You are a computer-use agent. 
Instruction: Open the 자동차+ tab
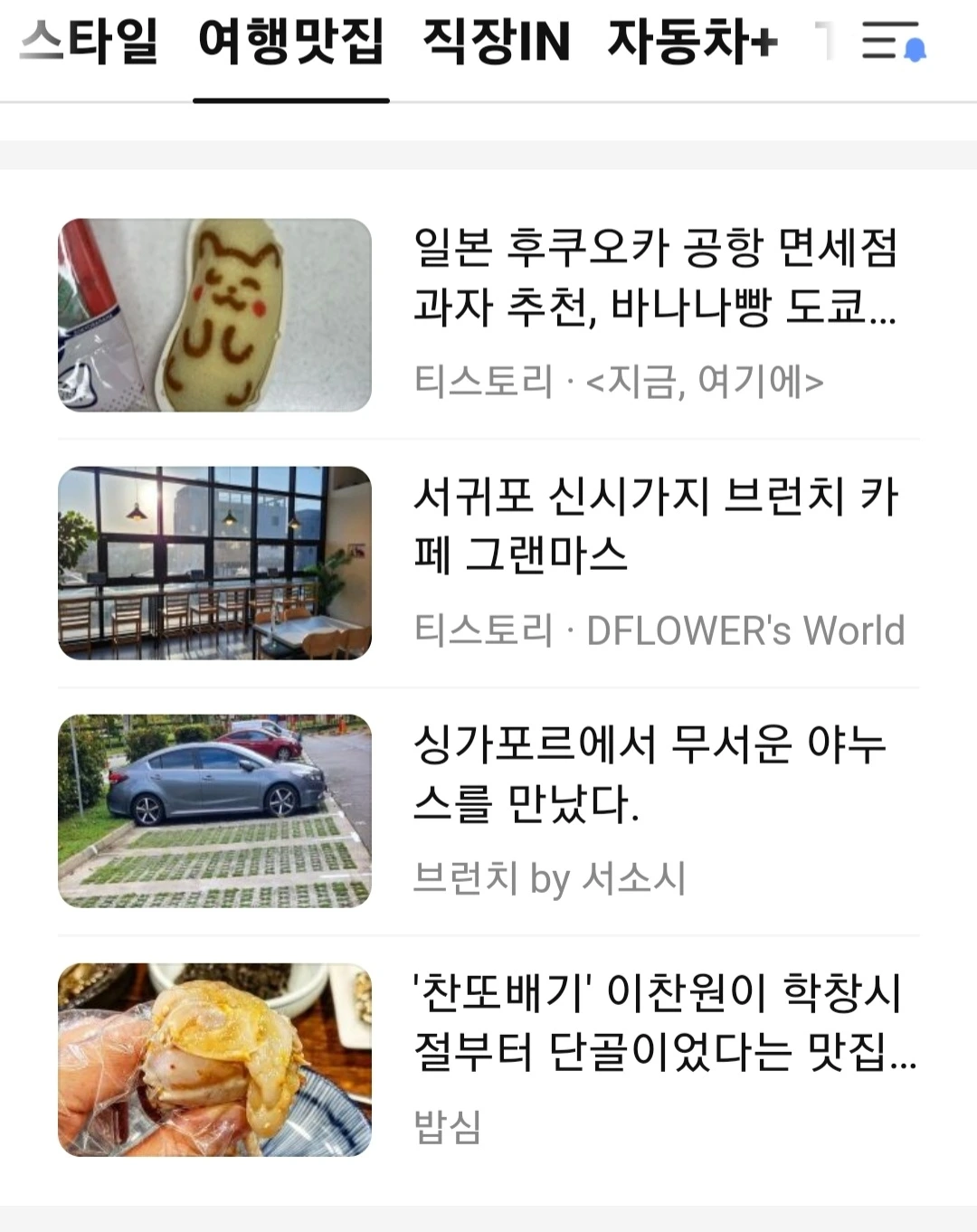[x=692, y=43]
